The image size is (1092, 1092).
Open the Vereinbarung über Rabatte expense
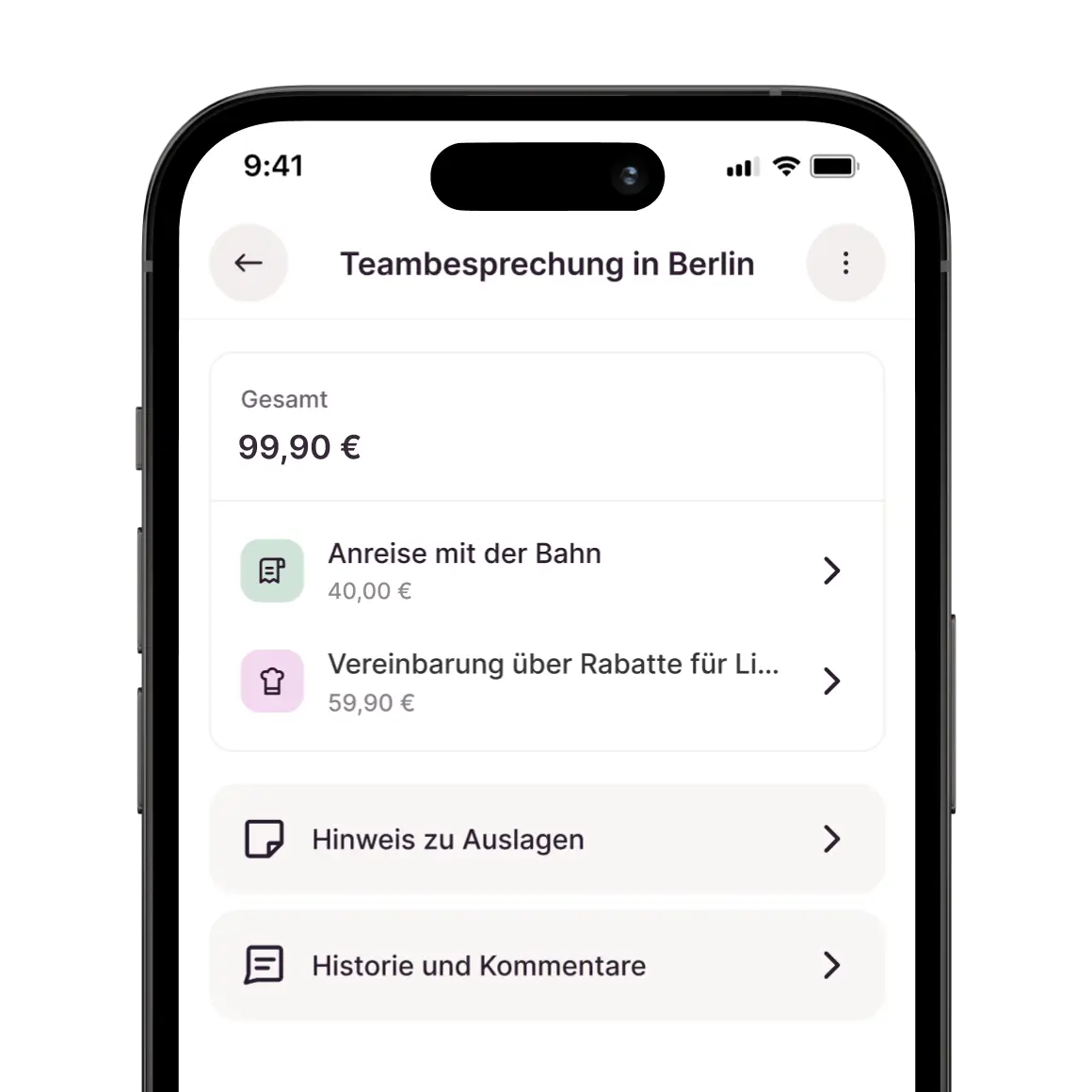click(546, 682)
